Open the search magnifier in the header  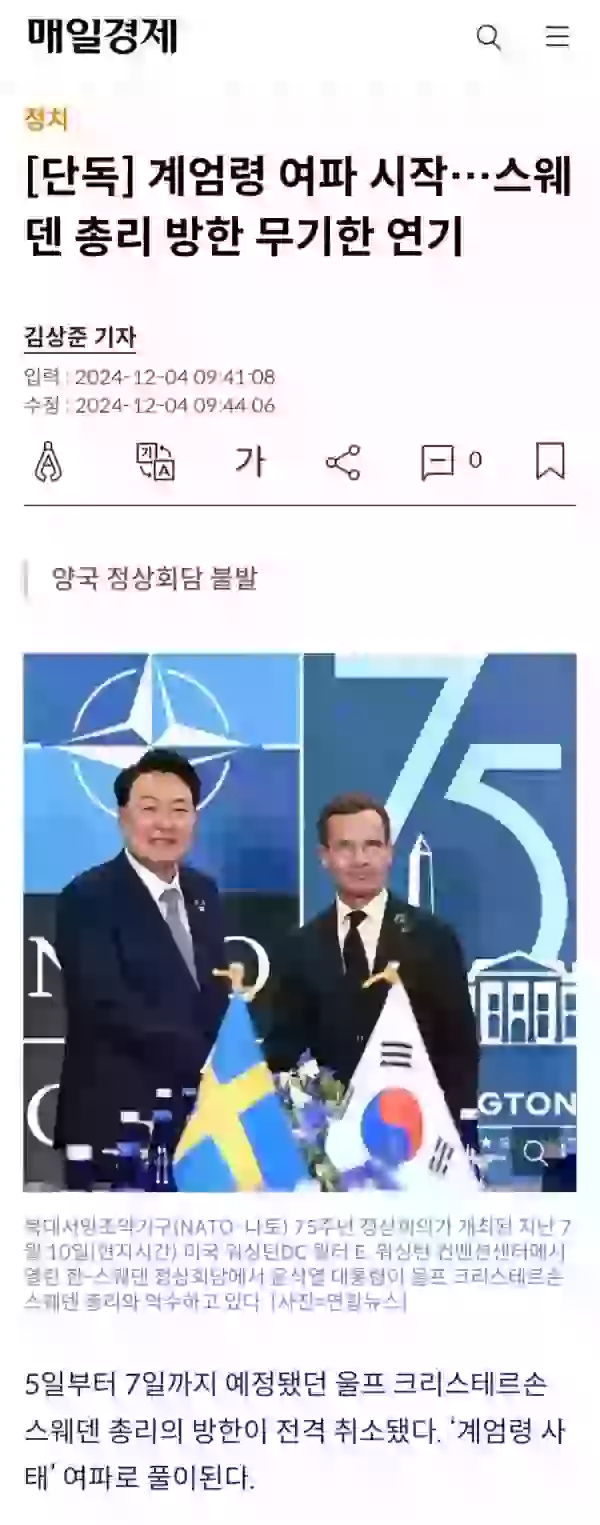[488, 38]
